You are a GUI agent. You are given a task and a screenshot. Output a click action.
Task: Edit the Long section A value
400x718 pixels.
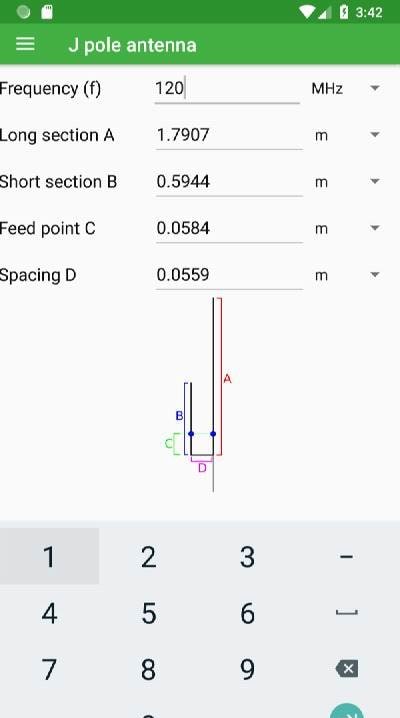[x=229, y=135]
